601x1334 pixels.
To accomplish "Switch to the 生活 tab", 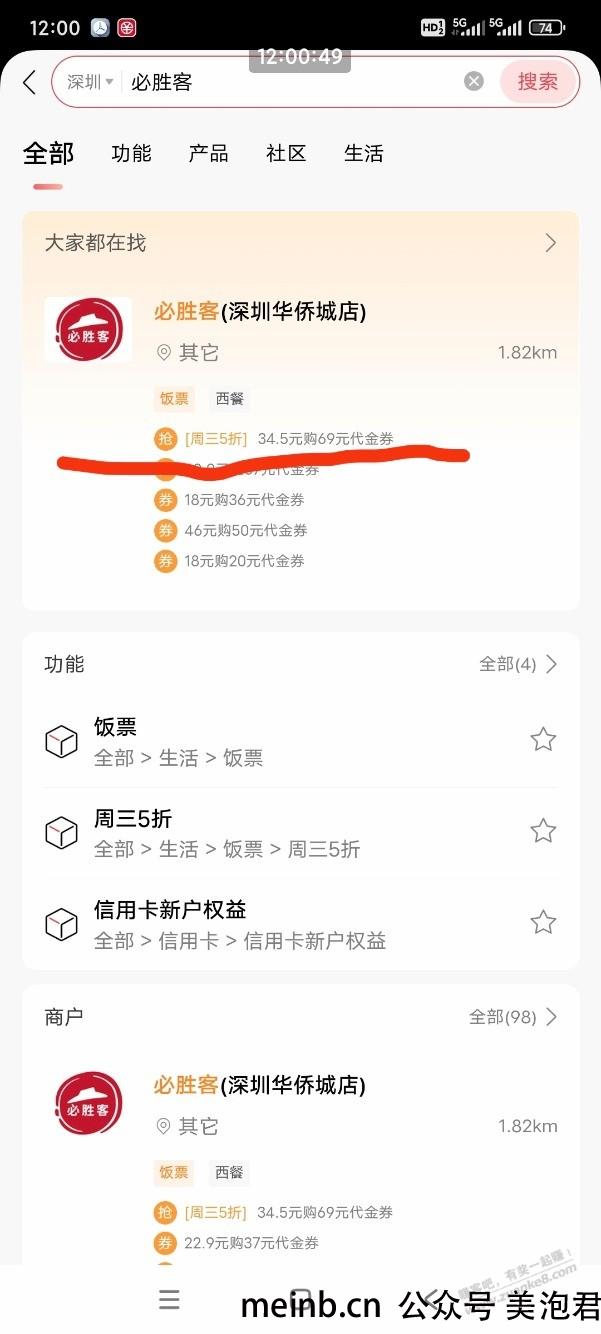I will [363, 153].
